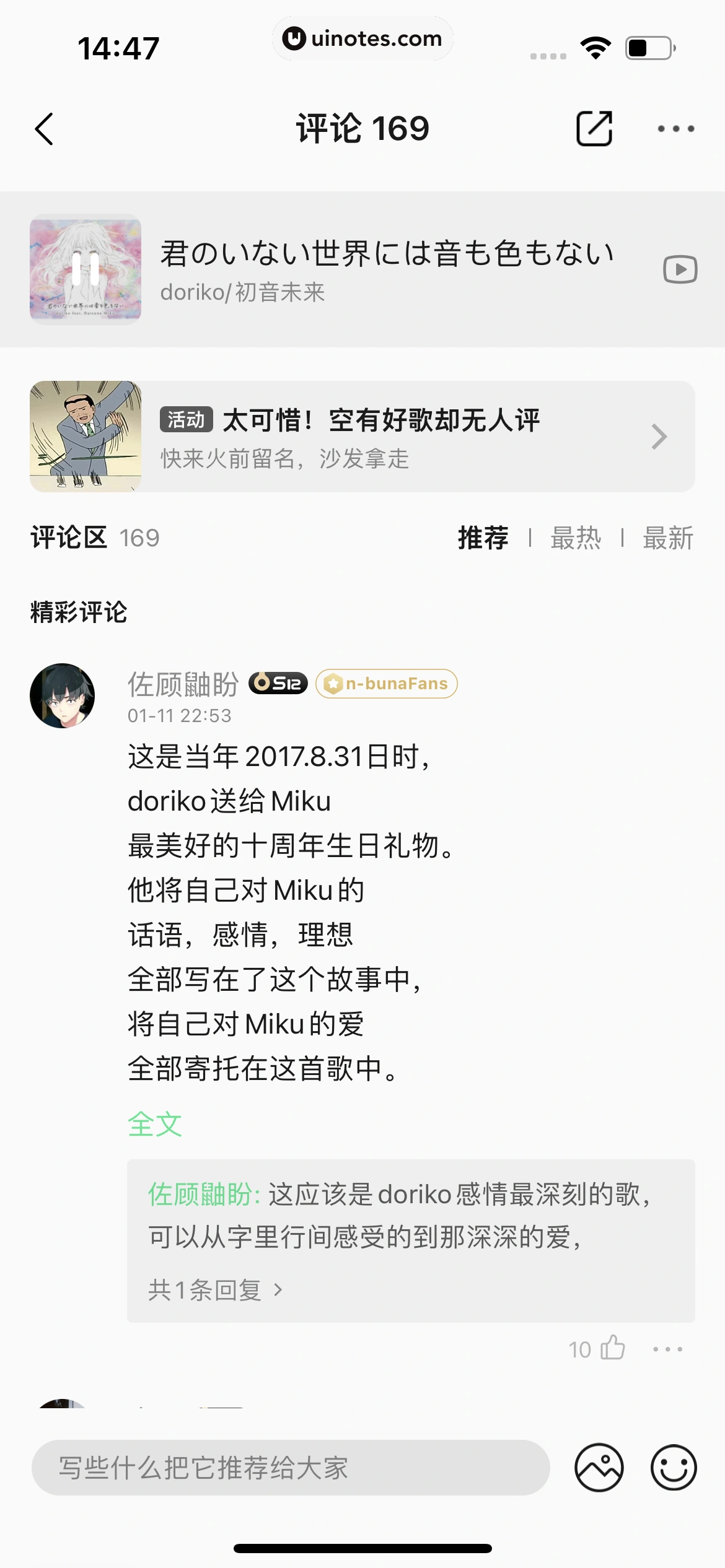Pause the song via album cover
Screen dimensions: 725x1568
click(x=86, y=269)
